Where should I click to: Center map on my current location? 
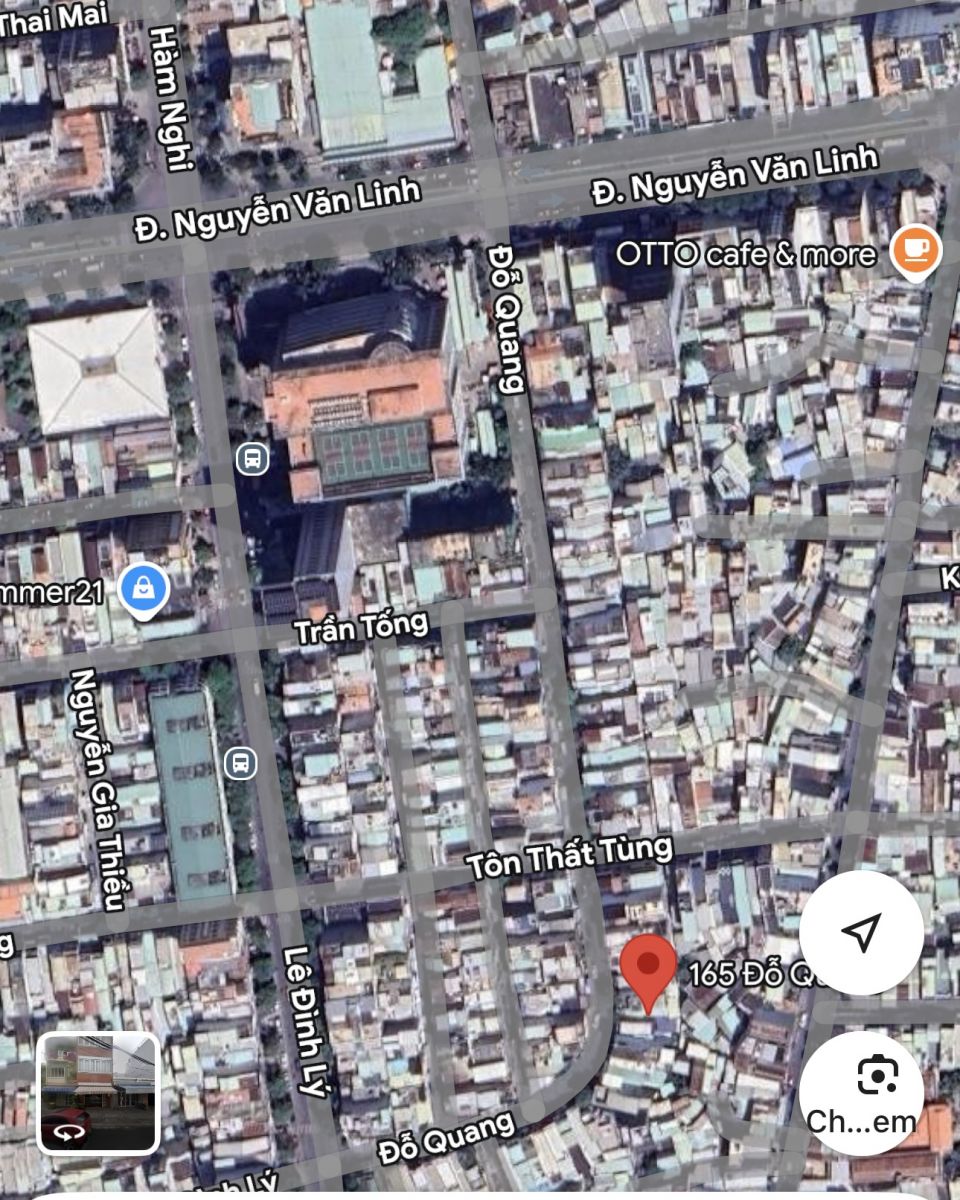pos(861,932)
